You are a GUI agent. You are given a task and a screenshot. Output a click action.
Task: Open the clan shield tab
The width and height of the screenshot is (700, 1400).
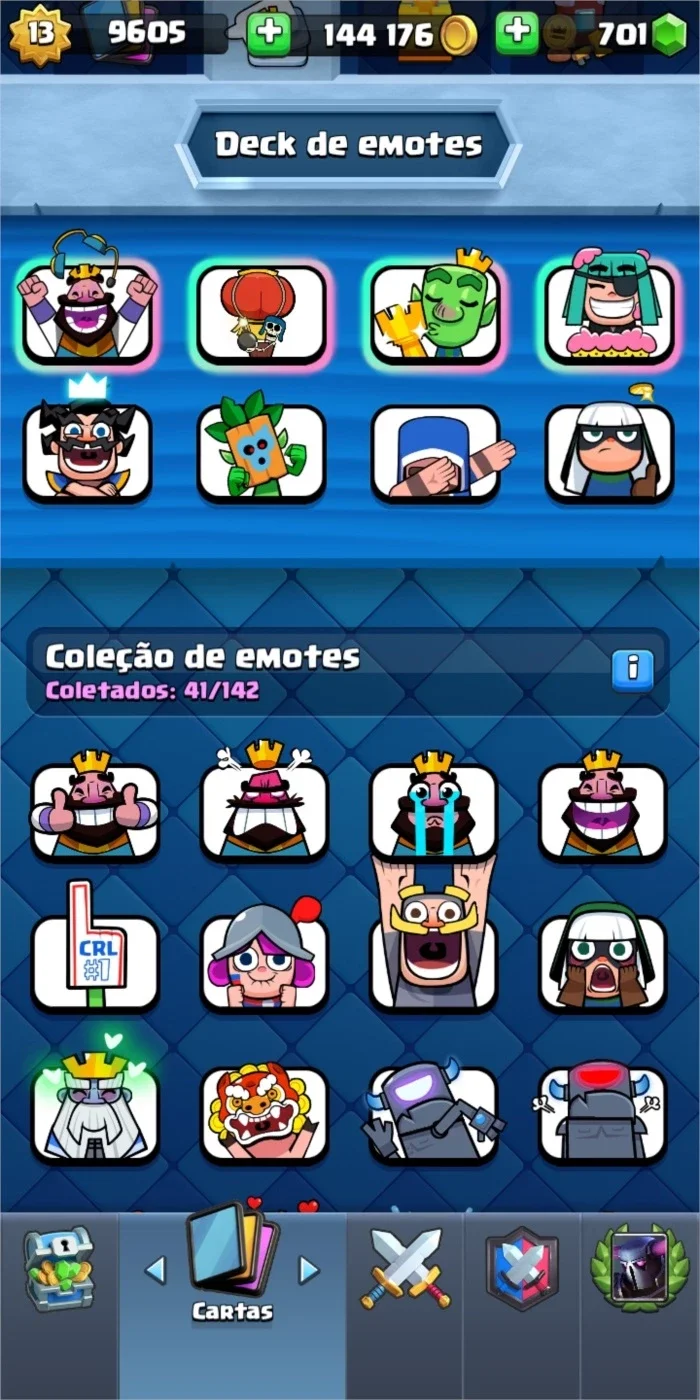tap(522, 1269)
